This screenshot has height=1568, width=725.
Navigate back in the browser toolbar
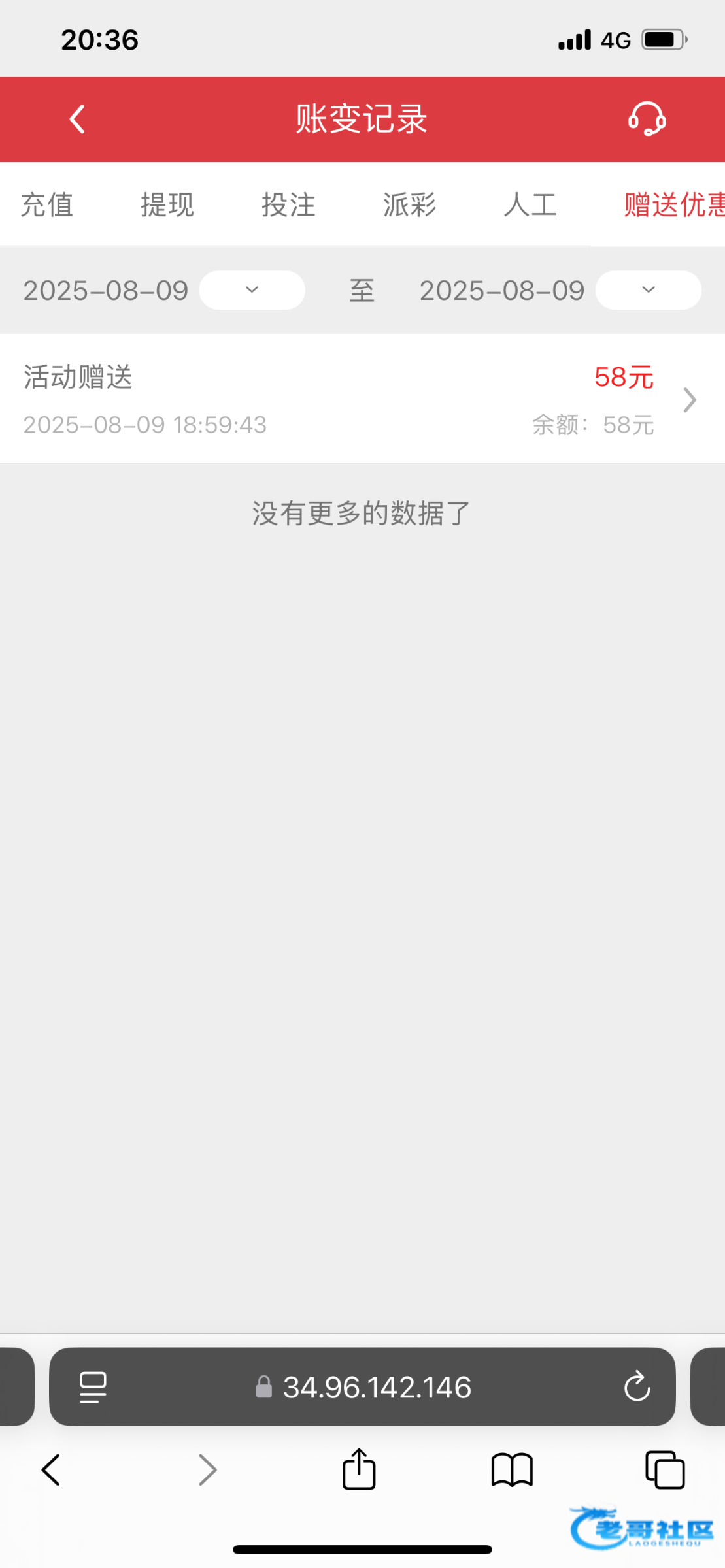click(51, 1471)
